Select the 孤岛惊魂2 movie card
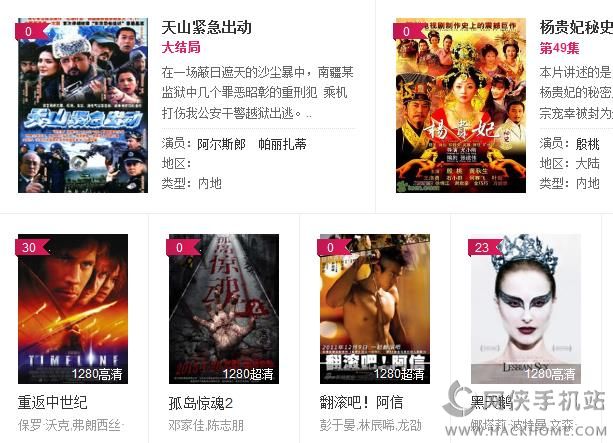Viewport: 613px width, 443px height. point(224,309)
